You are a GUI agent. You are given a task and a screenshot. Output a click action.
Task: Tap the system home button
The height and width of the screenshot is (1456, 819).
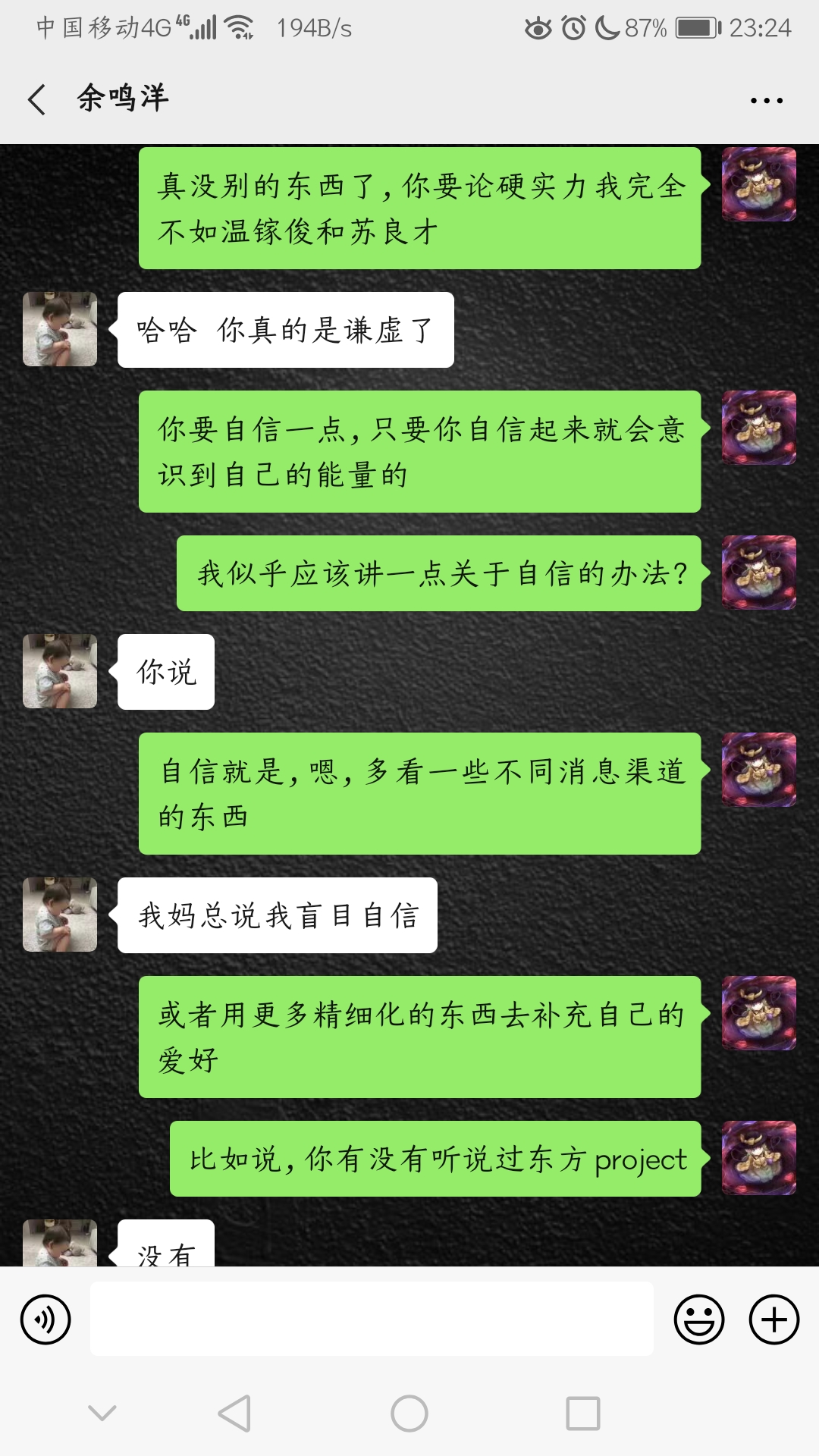[409, 1414]
